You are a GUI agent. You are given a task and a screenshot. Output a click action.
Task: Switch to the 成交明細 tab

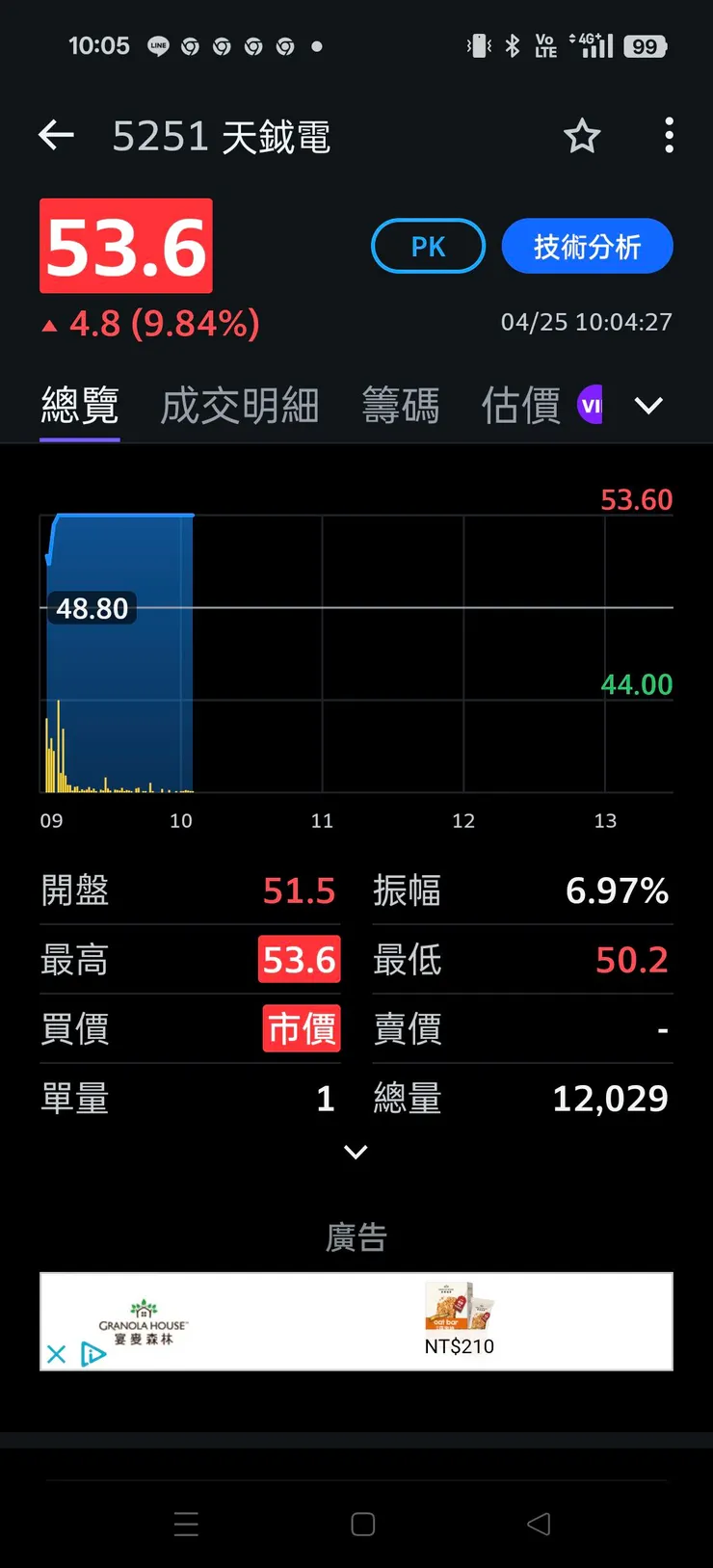[239, 405]
